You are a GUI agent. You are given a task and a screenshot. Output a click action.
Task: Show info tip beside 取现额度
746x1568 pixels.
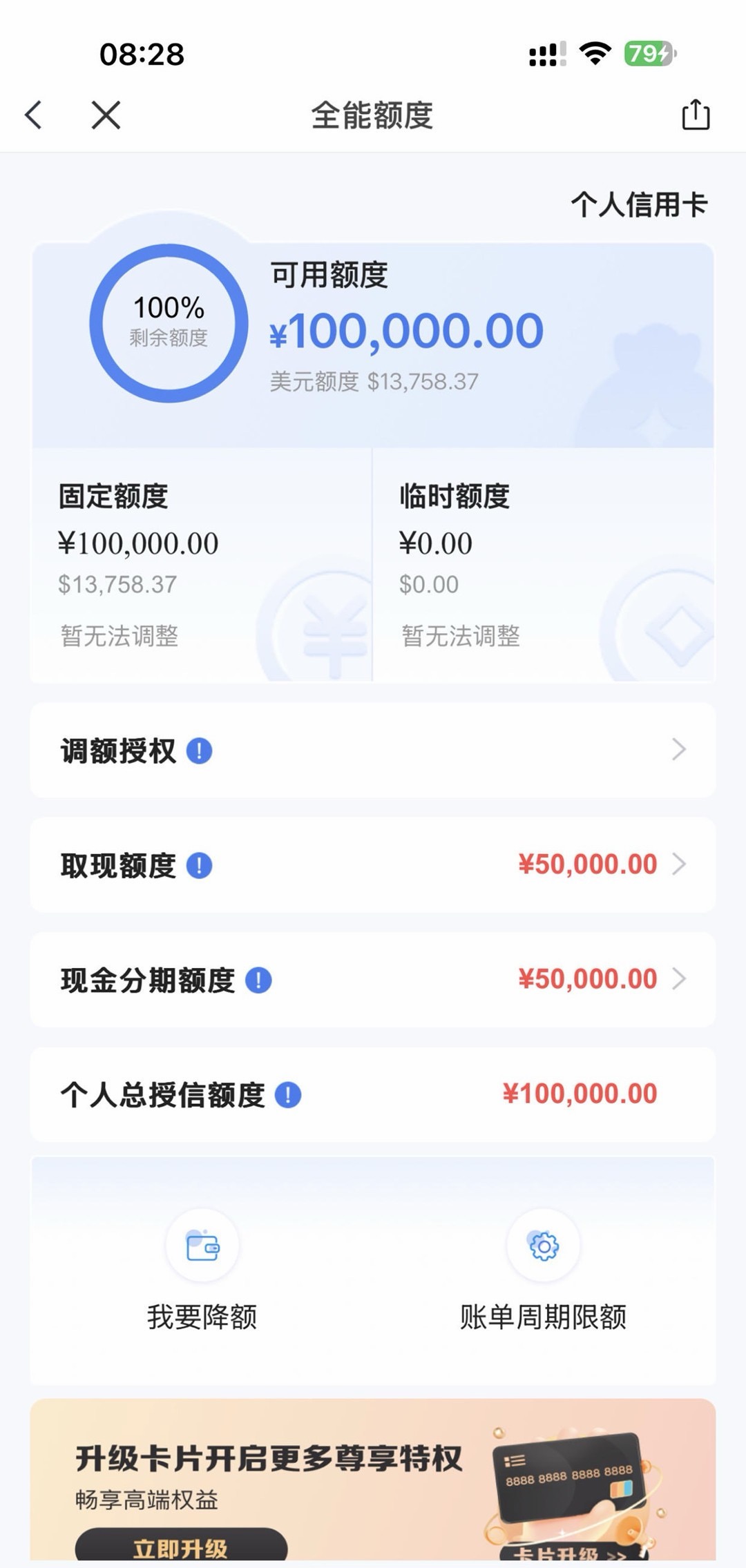(200, 865)
